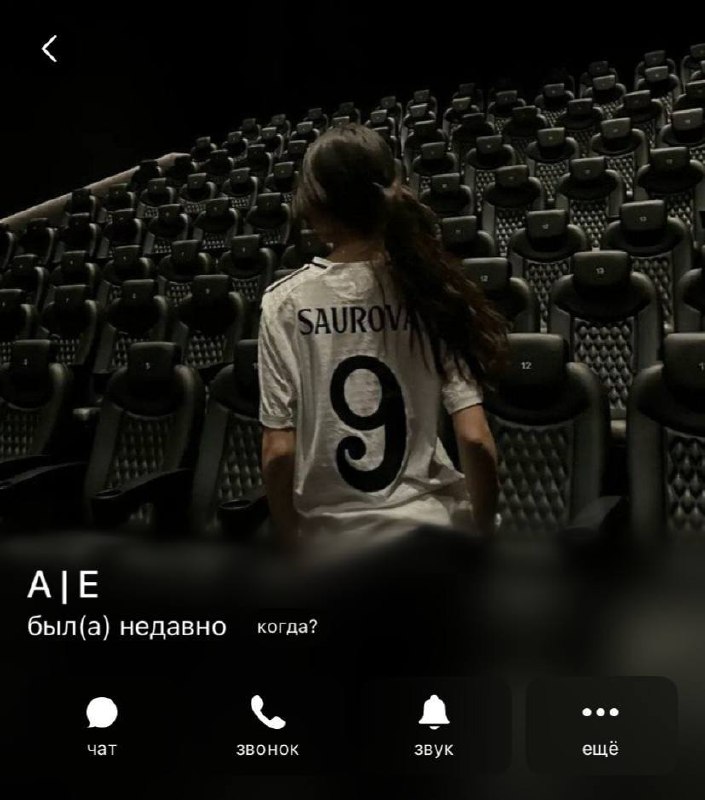Image resolution: width=705 pixels, height=800 pixels.
Task: Open chat with A | E
Action: click(102, 726)
